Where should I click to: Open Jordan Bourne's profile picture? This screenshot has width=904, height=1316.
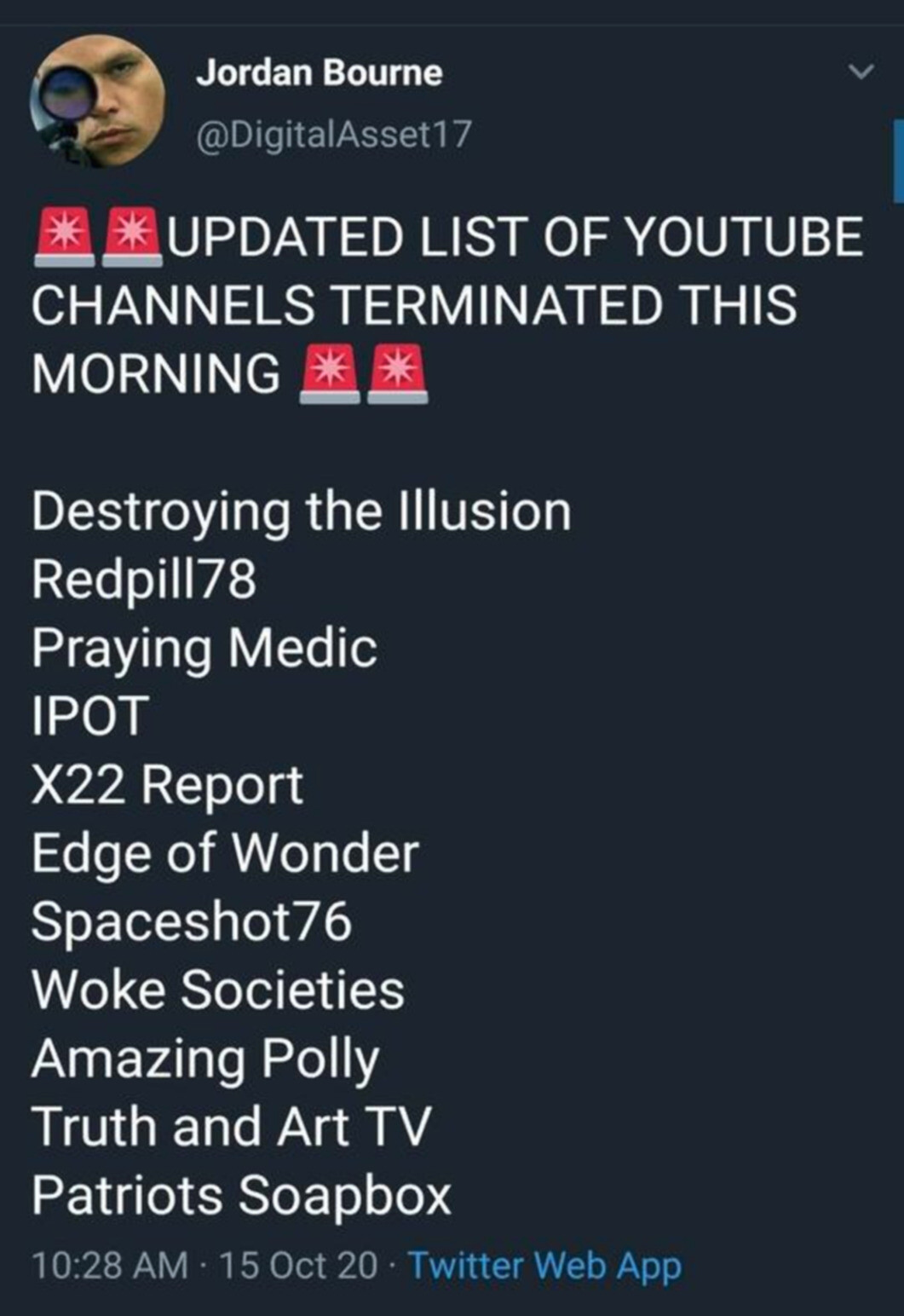[98, 101]
